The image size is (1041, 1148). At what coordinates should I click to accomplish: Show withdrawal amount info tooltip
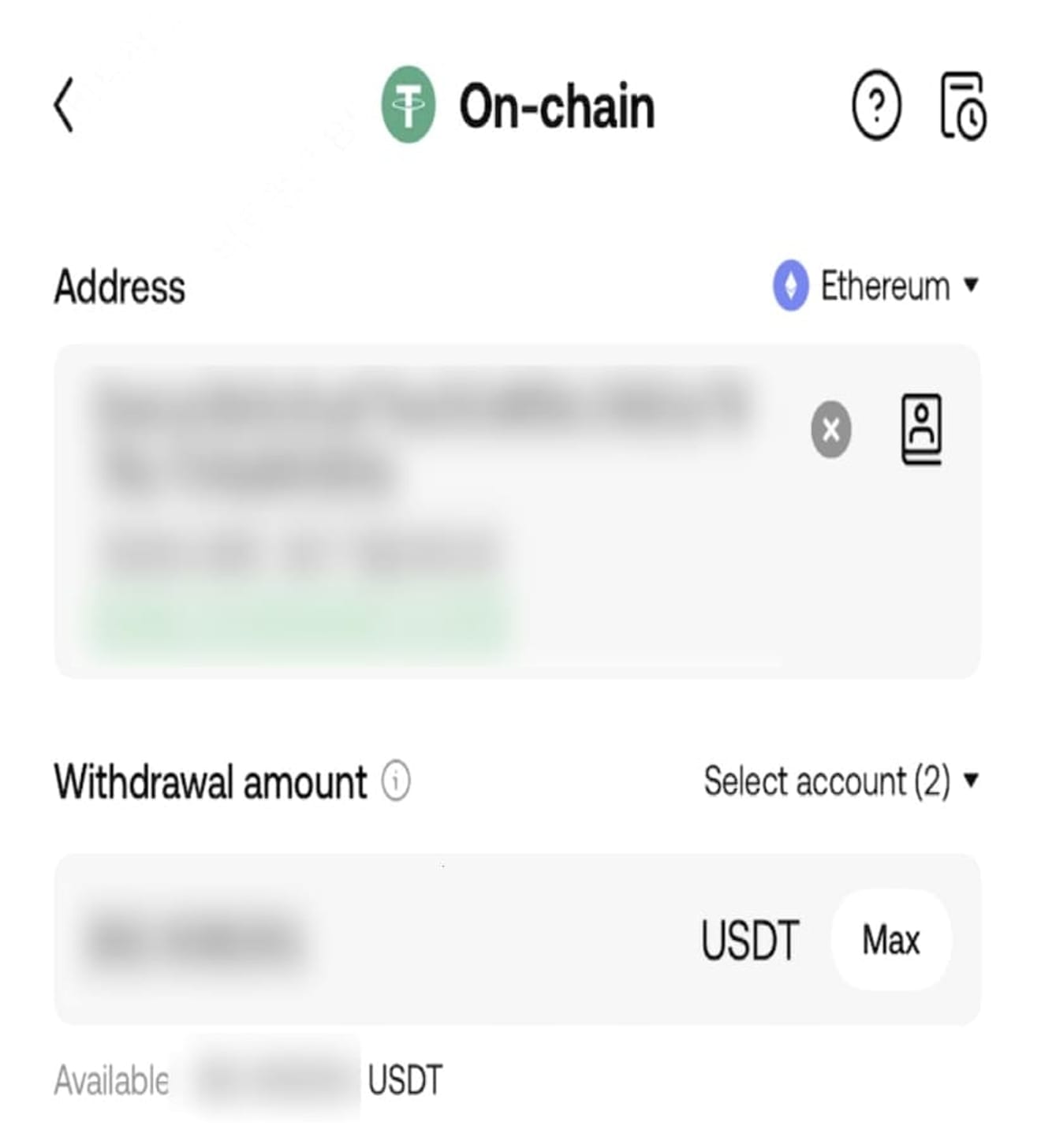tap(396, 781)
